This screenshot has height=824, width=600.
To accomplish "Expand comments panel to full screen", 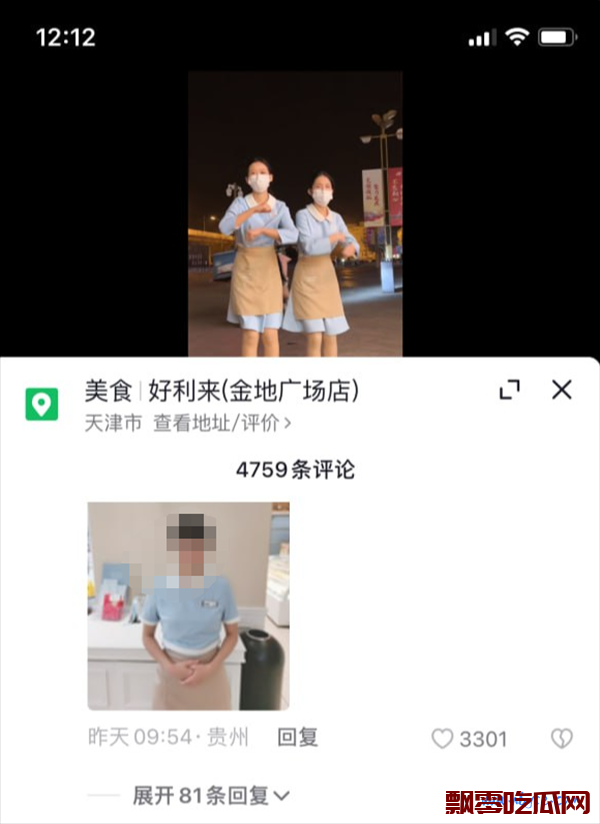I will pyautogui.click(x=509, y=390).
